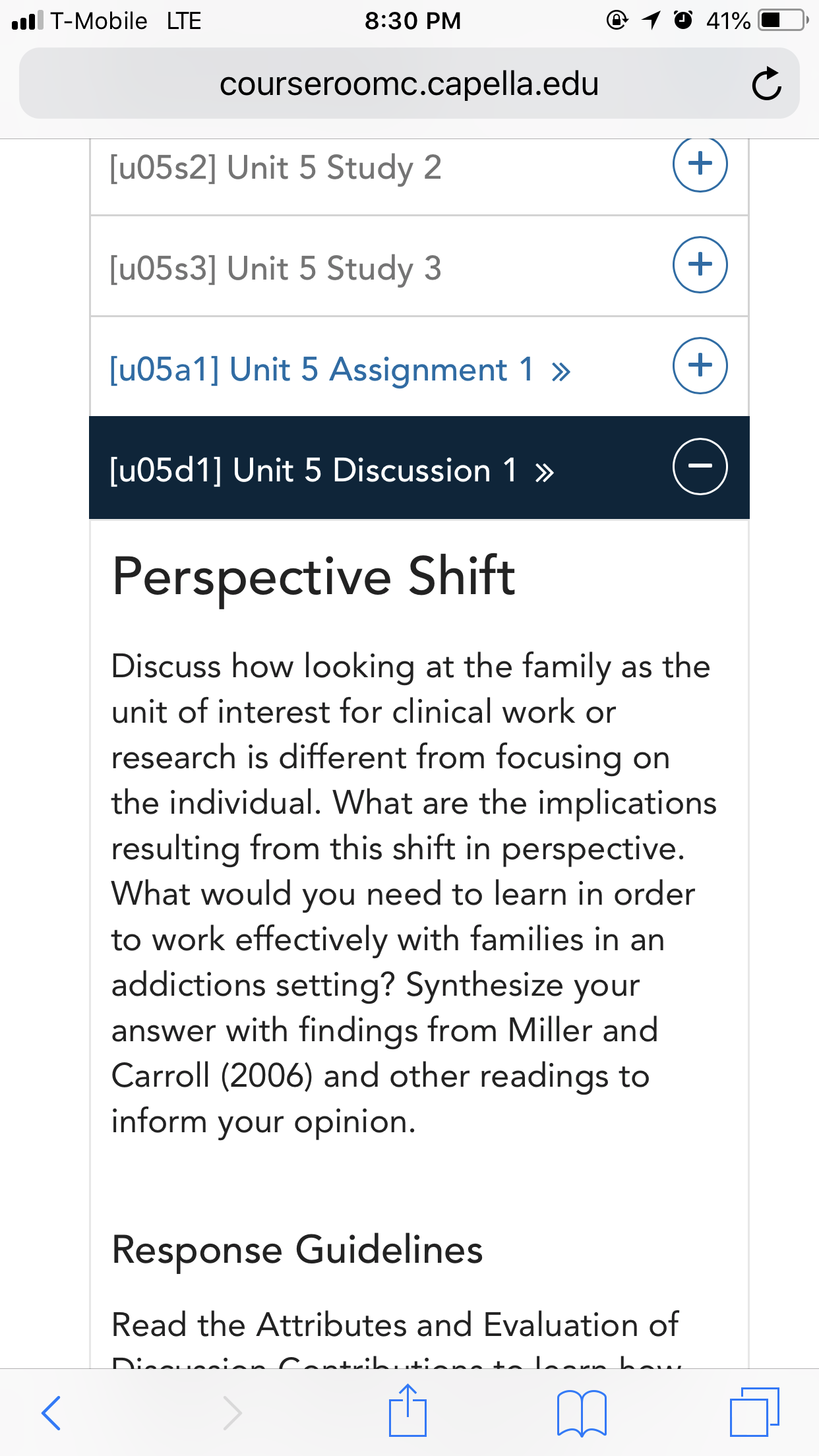This screenshot has width=819, height=1456.
Task: Expand Unit 5 Study 2 section
Action: 700,164
